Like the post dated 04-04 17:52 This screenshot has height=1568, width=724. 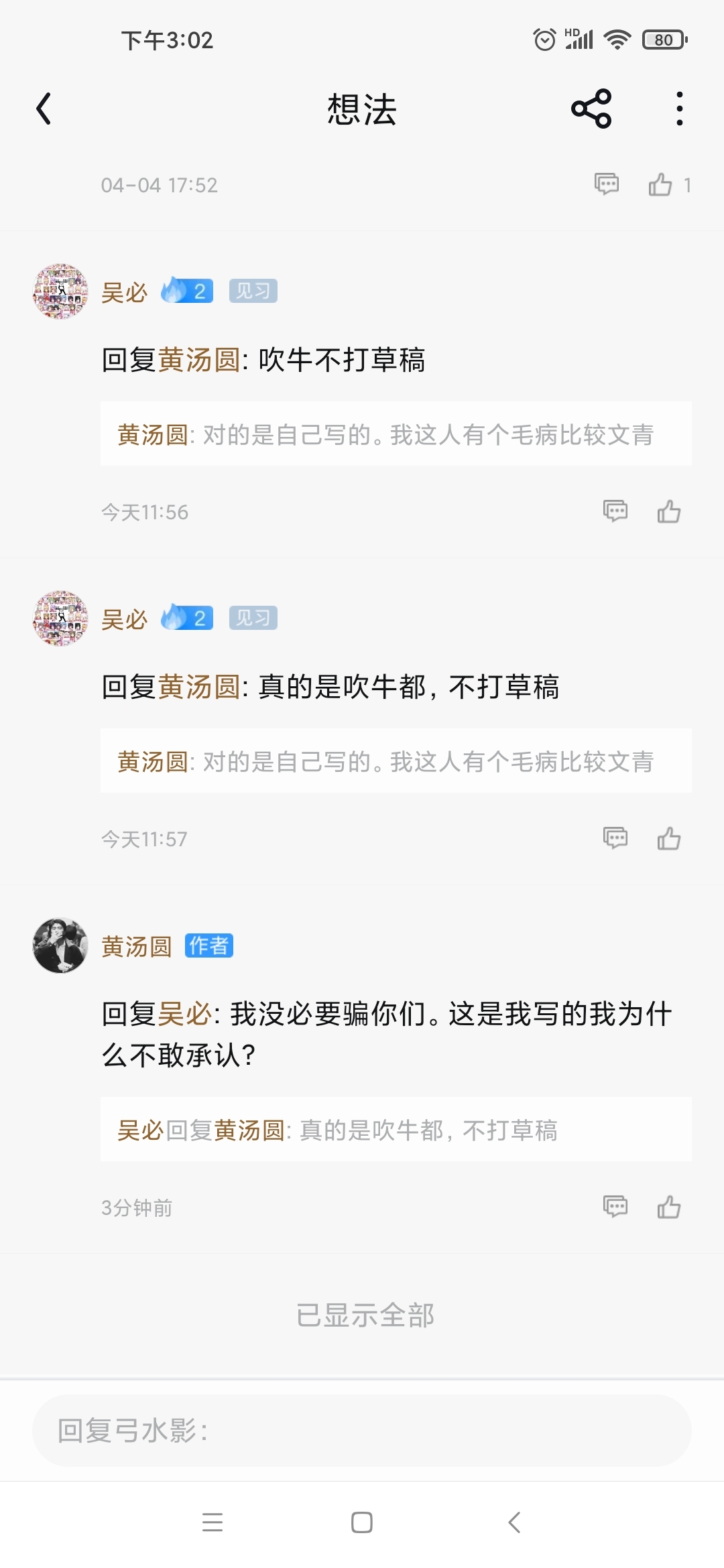[x=661, y=184]
